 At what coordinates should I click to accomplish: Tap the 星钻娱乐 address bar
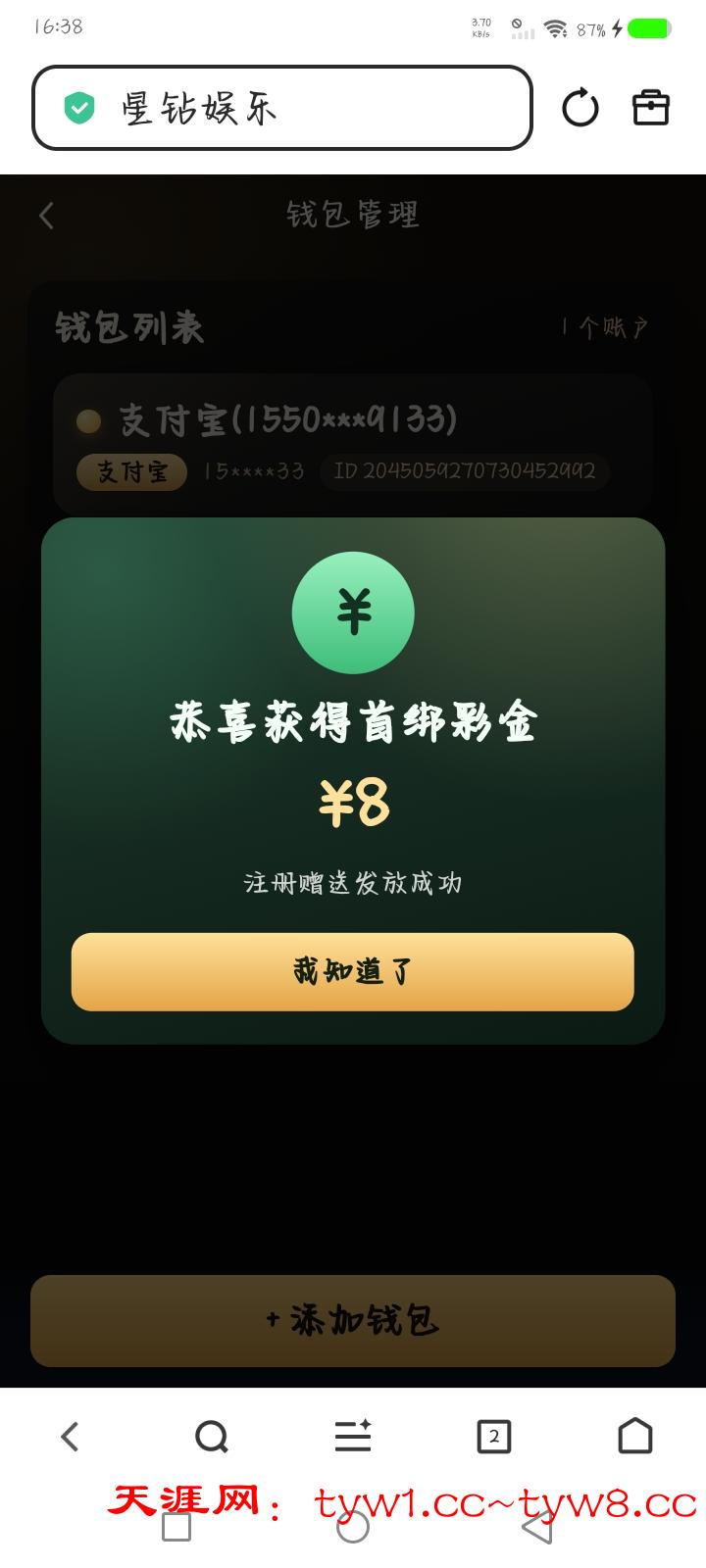[x=282, y=108]
